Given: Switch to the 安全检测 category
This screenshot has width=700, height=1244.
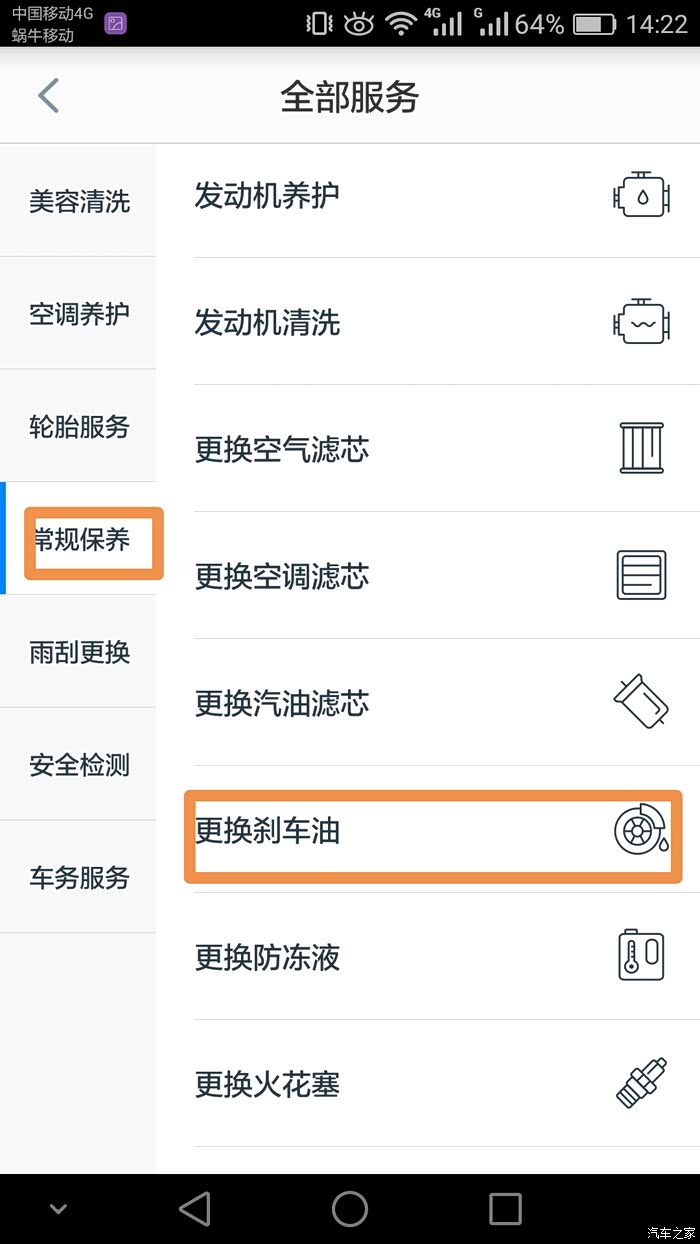Looking at the screenshot, I should coord(79,766).
